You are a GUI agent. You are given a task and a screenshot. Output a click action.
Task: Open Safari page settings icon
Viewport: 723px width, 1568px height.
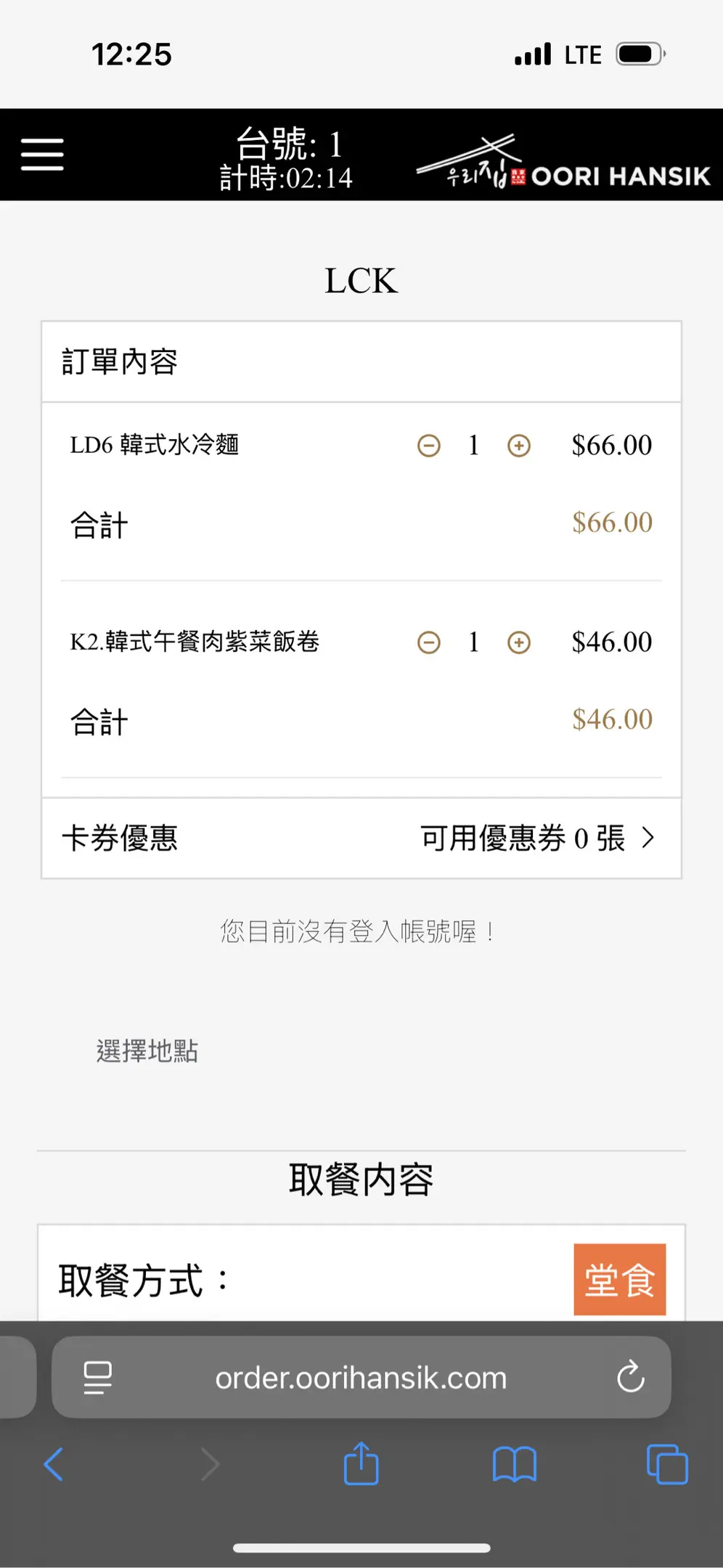click(x=98, y=1377)
